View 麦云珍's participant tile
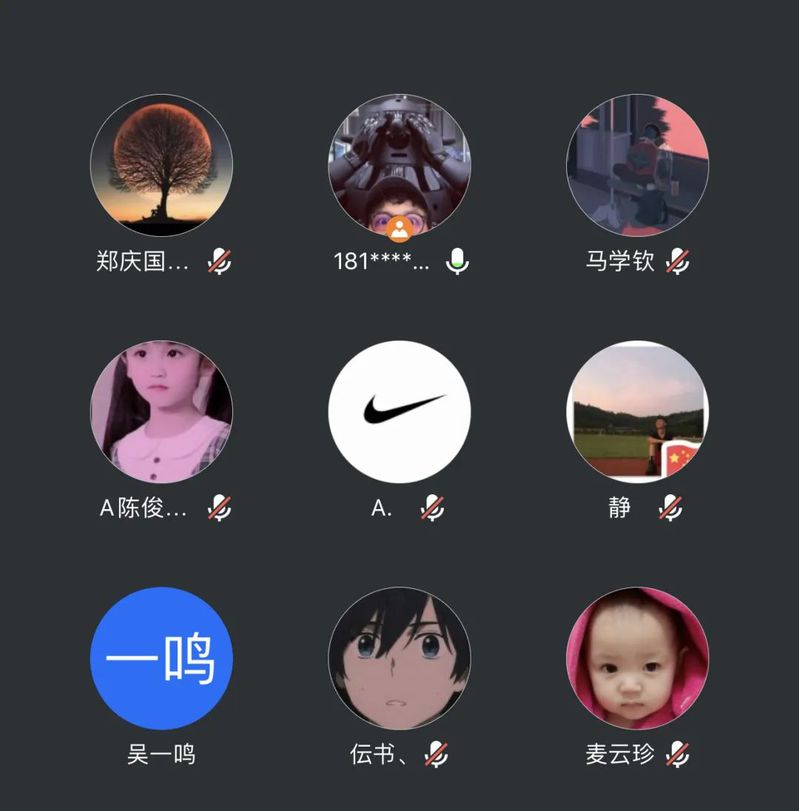This screenshot has width=799, height=811. (637, 658)
